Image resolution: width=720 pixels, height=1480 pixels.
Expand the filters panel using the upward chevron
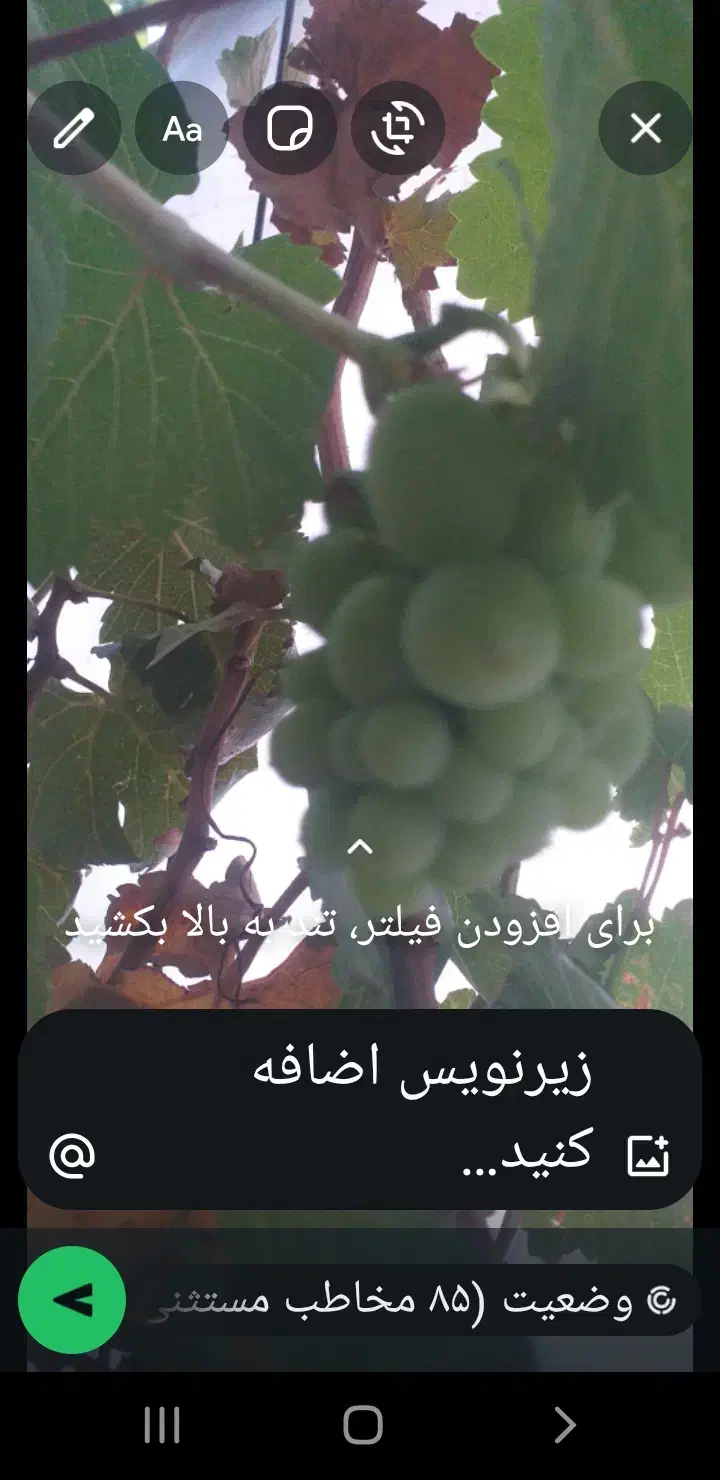(362, 846)
